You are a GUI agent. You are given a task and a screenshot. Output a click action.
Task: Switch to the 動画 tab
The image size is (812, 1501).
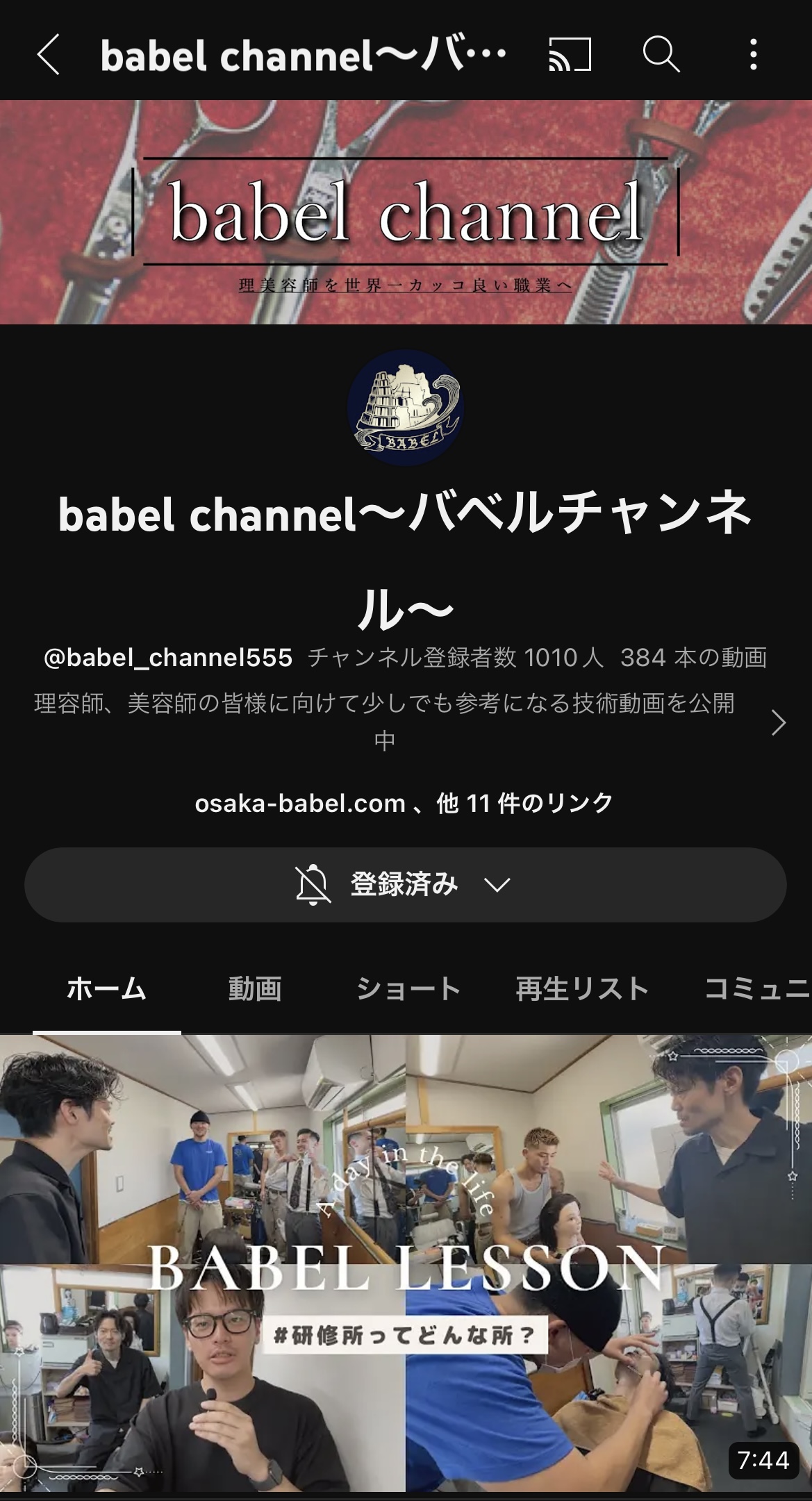(255, 988)
